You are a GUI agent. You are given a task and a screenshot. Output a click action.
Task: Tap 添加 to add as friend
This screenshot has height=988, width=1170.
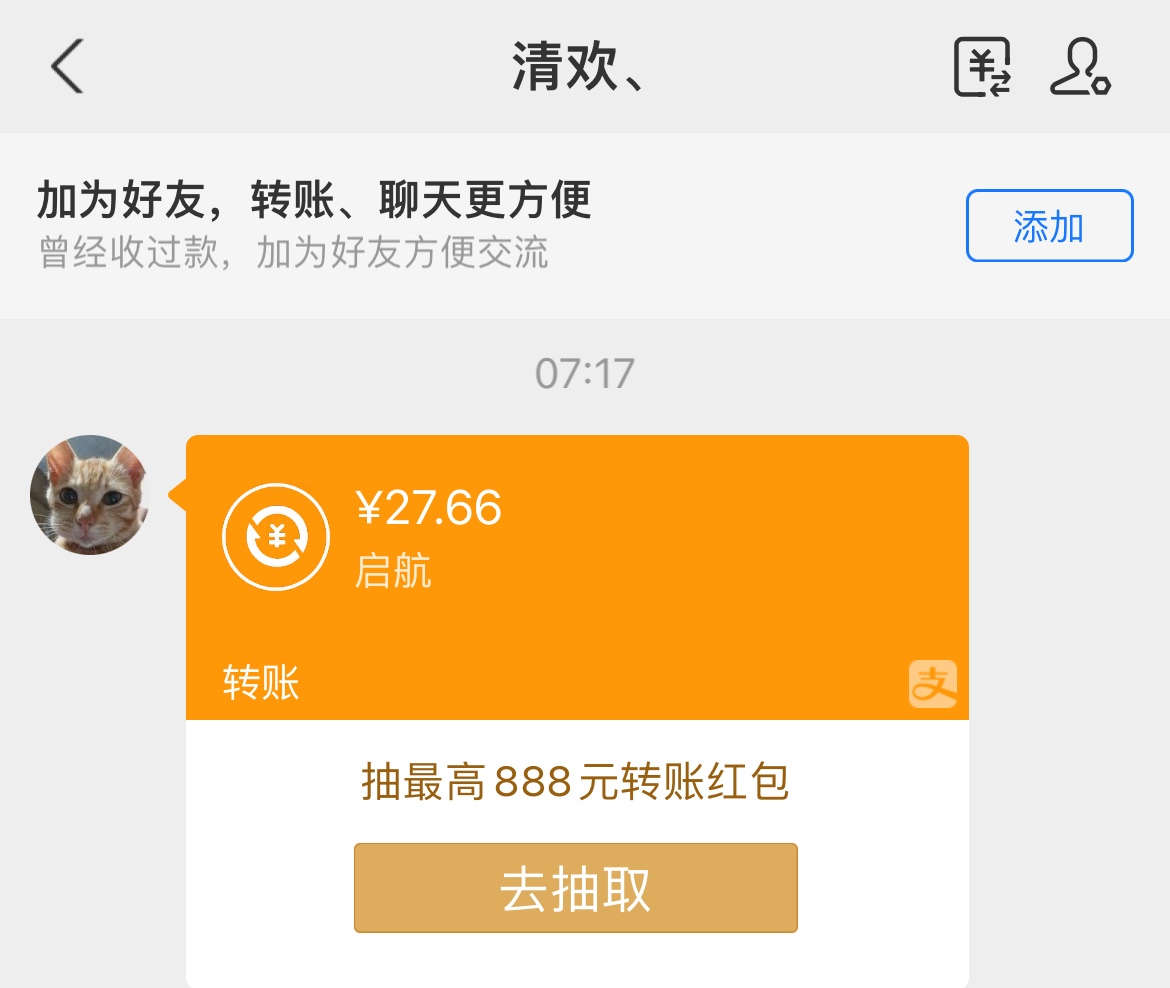[1049, 226]
